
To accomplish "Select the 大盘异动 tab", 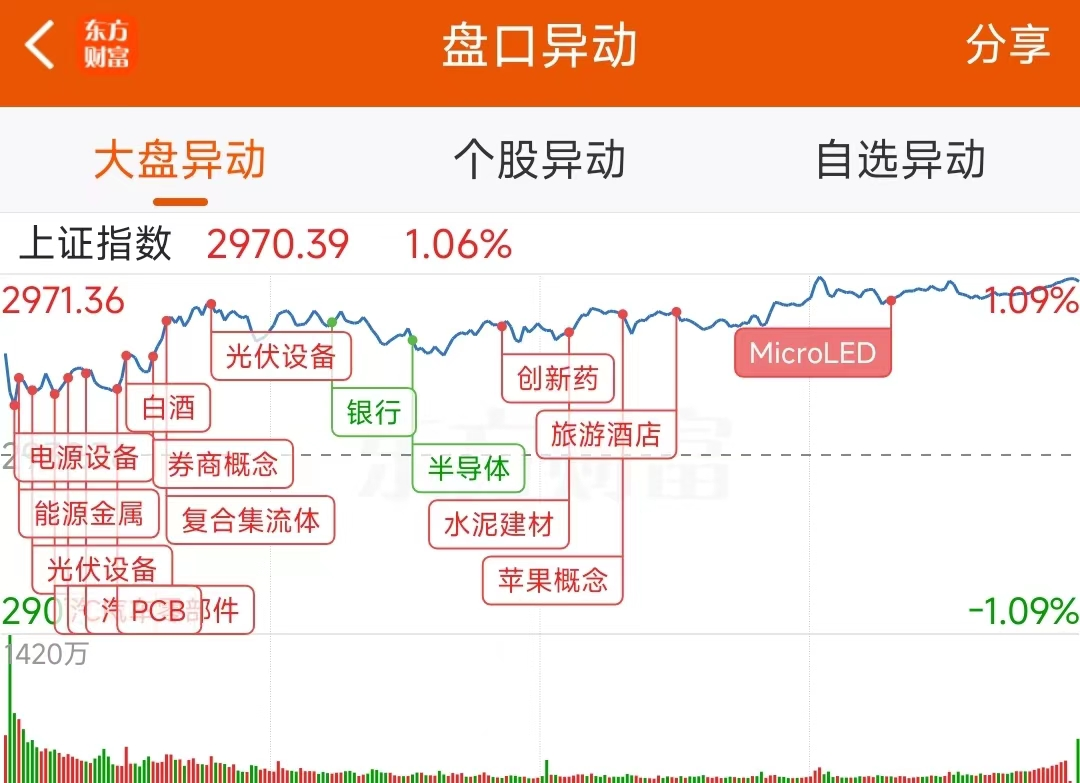I will pyautogui.click(x=180, y=161).
